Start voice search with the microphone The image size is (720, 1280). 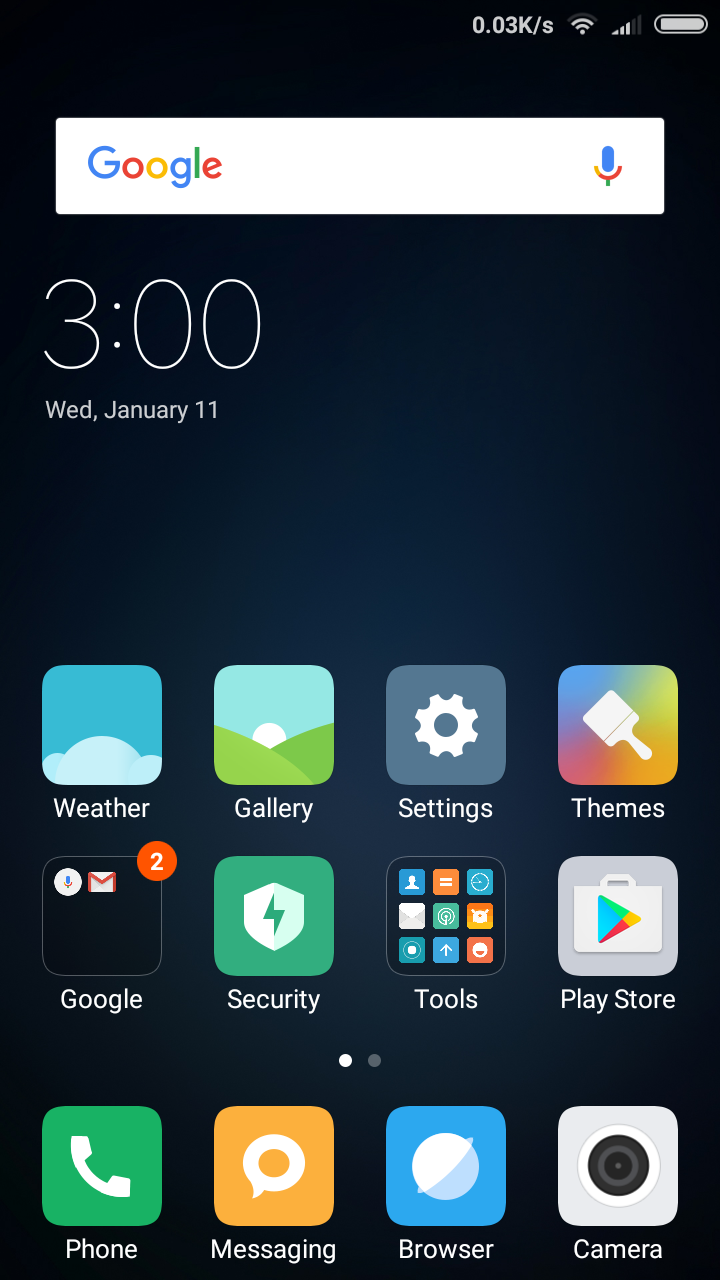(x=607, y=166)
